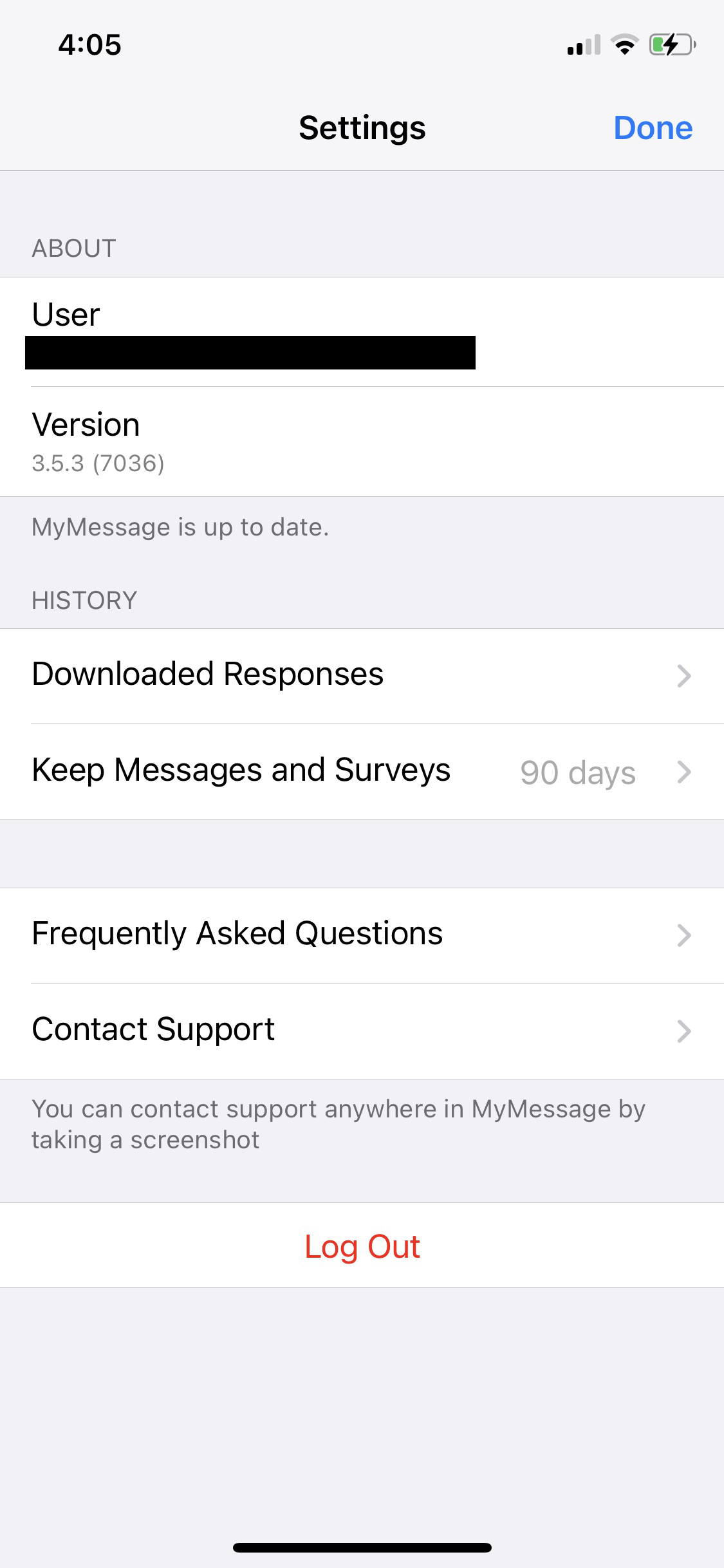
Task: Log out of MyMessage
Action: (362, 1246)
